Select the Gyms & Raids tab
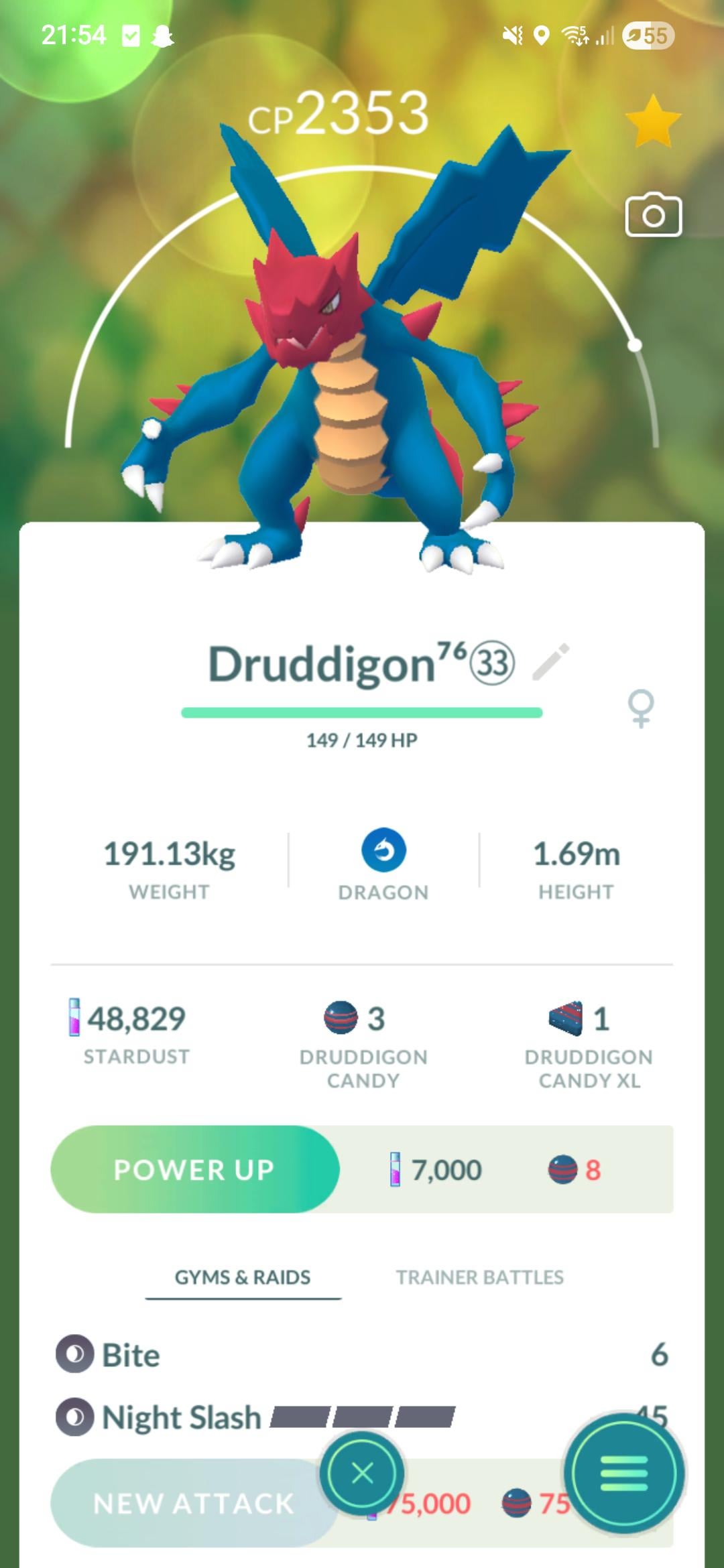Screen dimensions: 724x1568 click(x=243, y=1277)
